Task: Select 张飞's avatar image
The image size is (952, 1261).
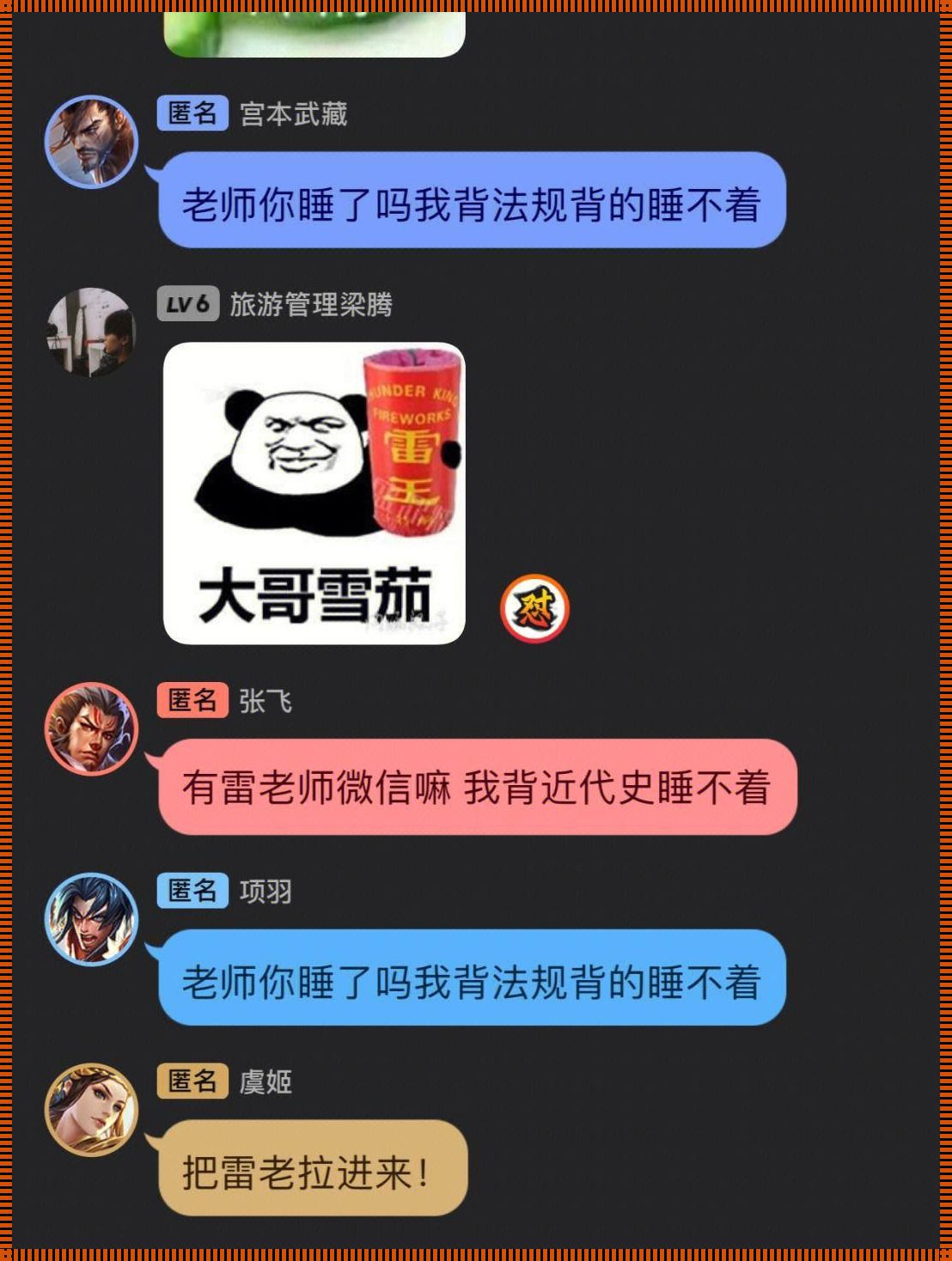Action: (90, 728)
